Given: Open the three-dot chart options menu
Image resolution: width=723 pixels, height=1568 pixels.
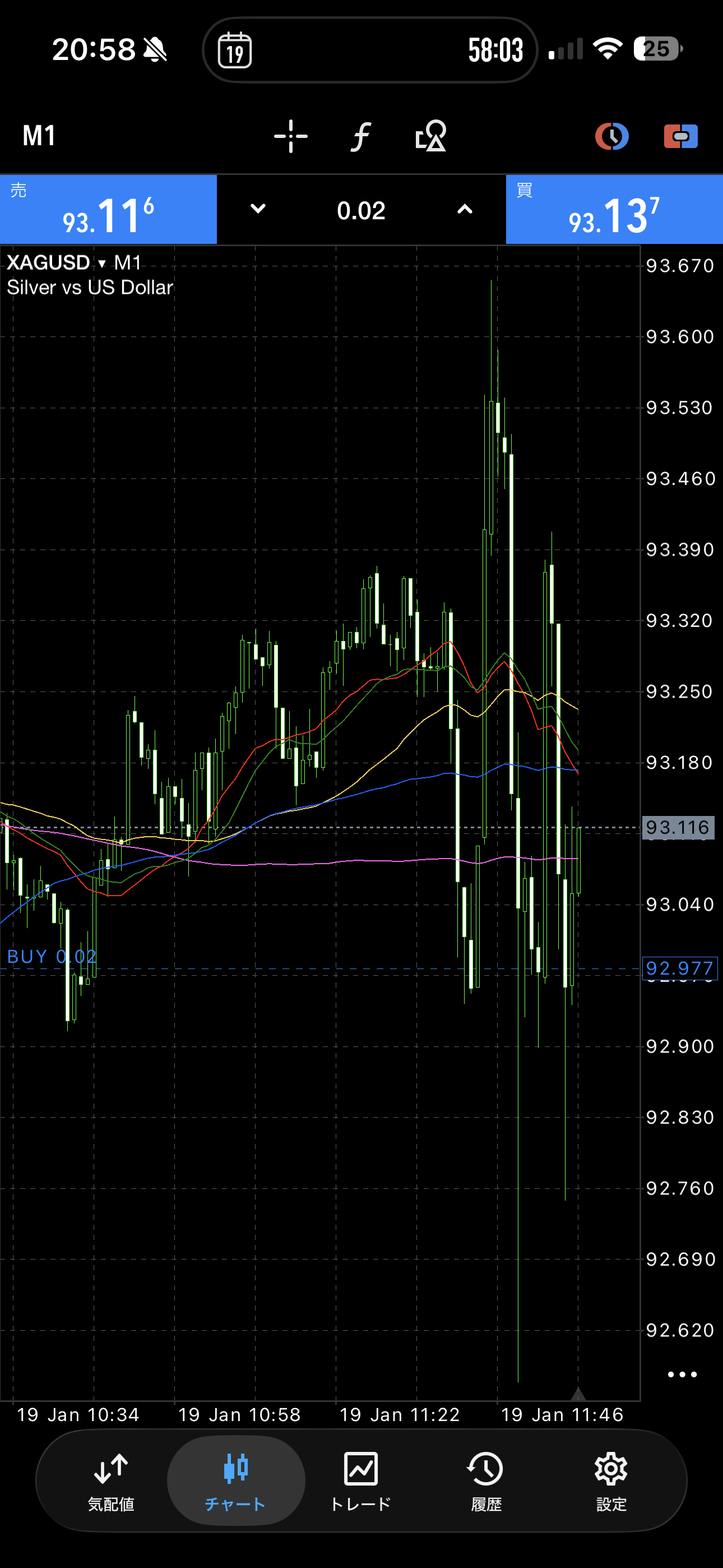Looking at the screenshot, I should (682, 1374).
